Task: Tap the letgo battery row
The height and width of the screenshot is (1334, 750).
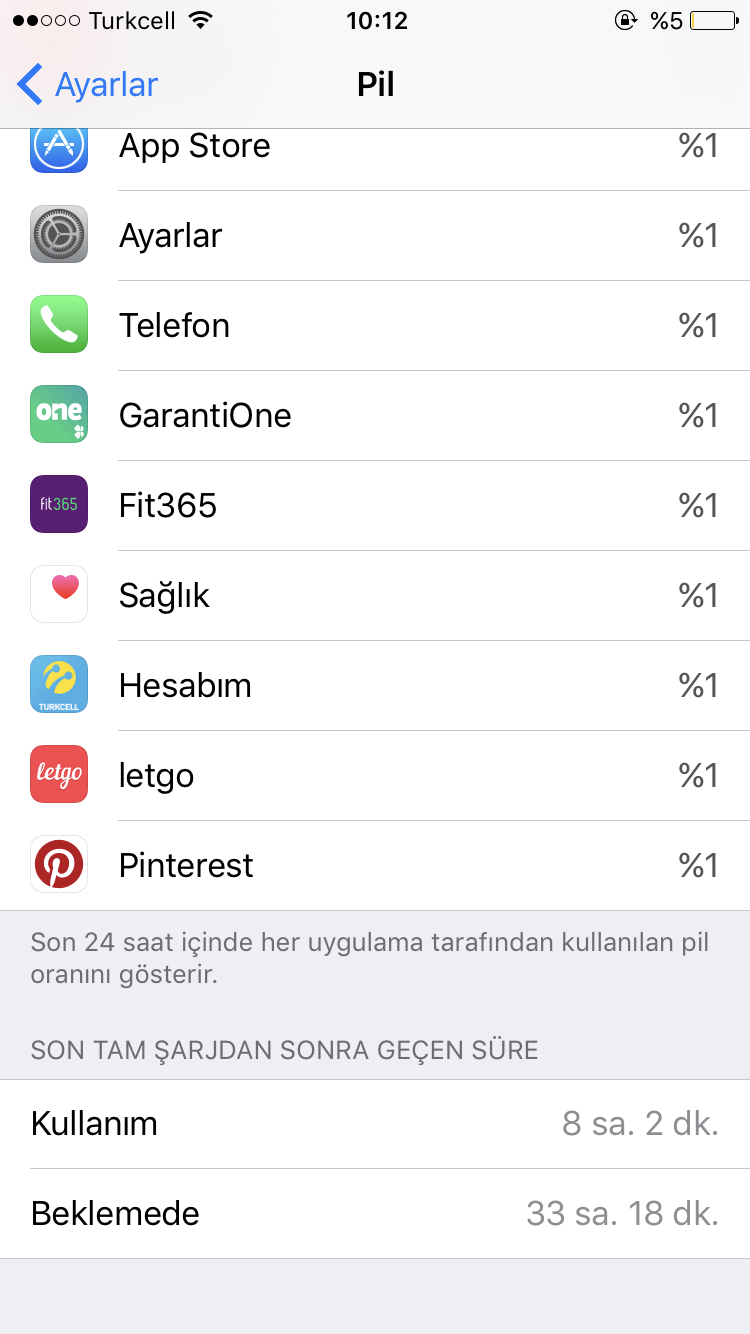Action: coord(375,776)
